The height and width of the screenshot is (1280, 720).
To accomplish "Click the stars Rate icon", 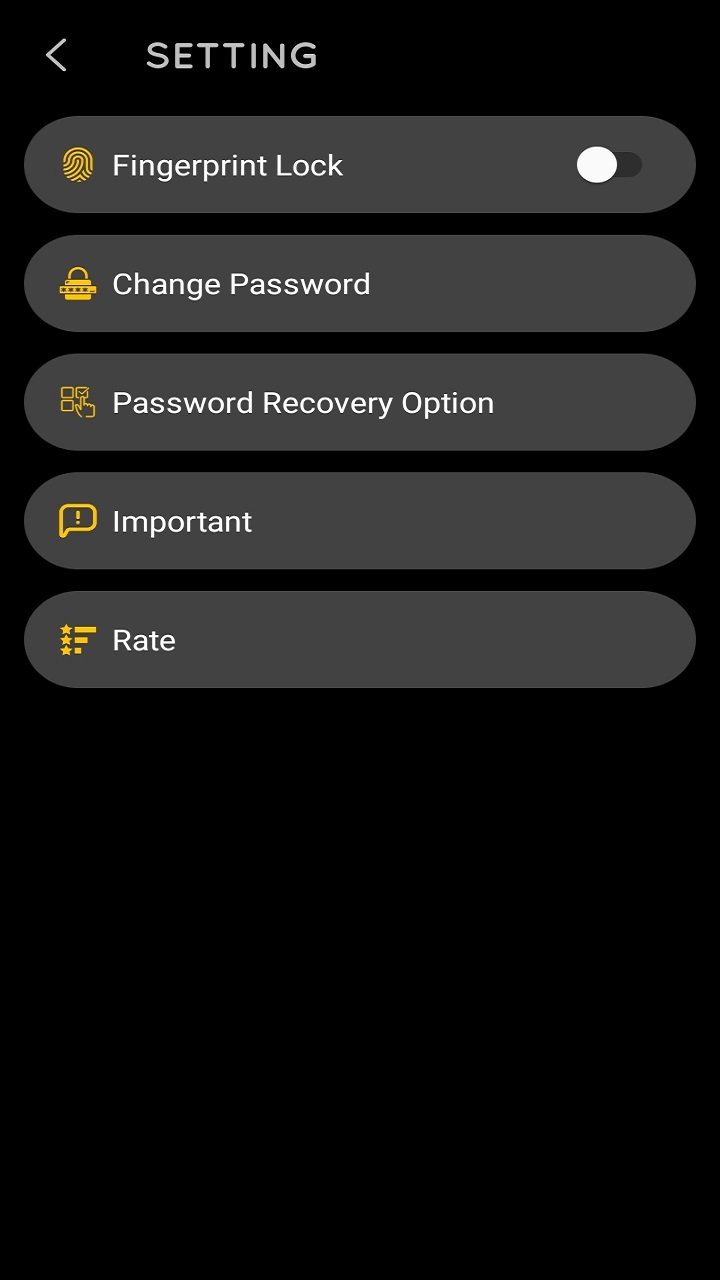I will (77, 639).
